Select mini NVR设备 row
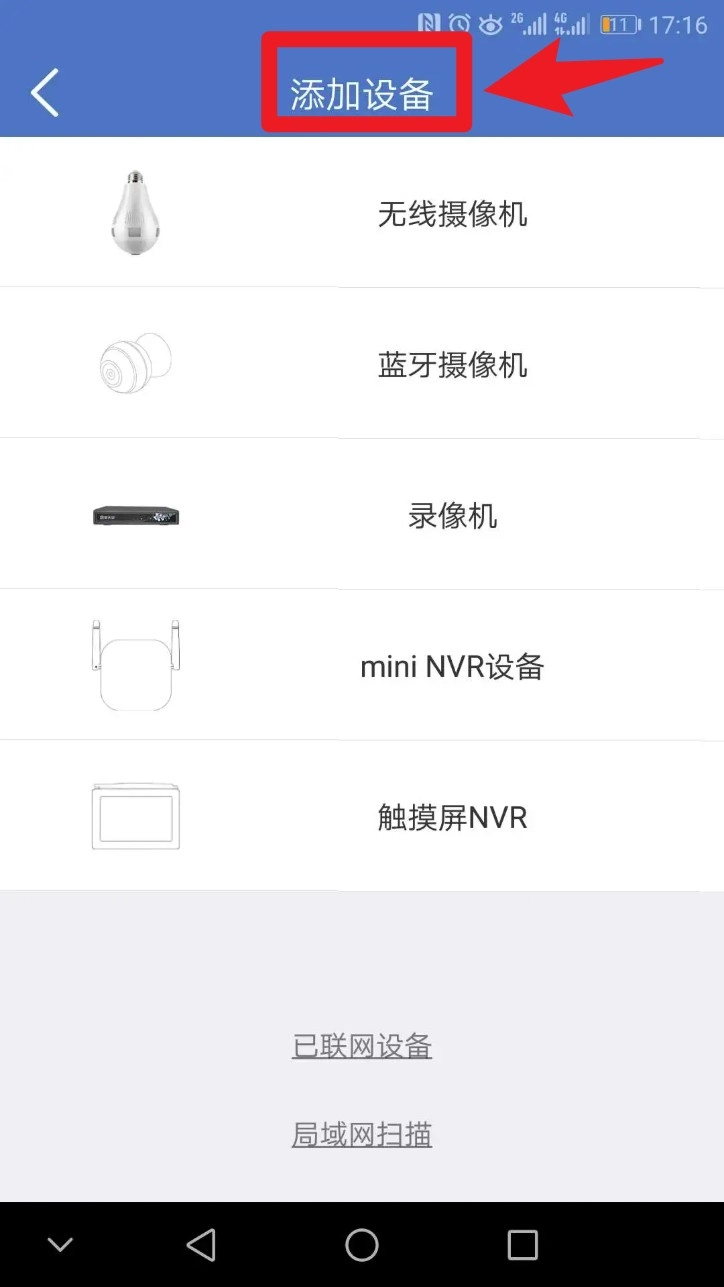724x1287 pixels. tap(452, 667)
